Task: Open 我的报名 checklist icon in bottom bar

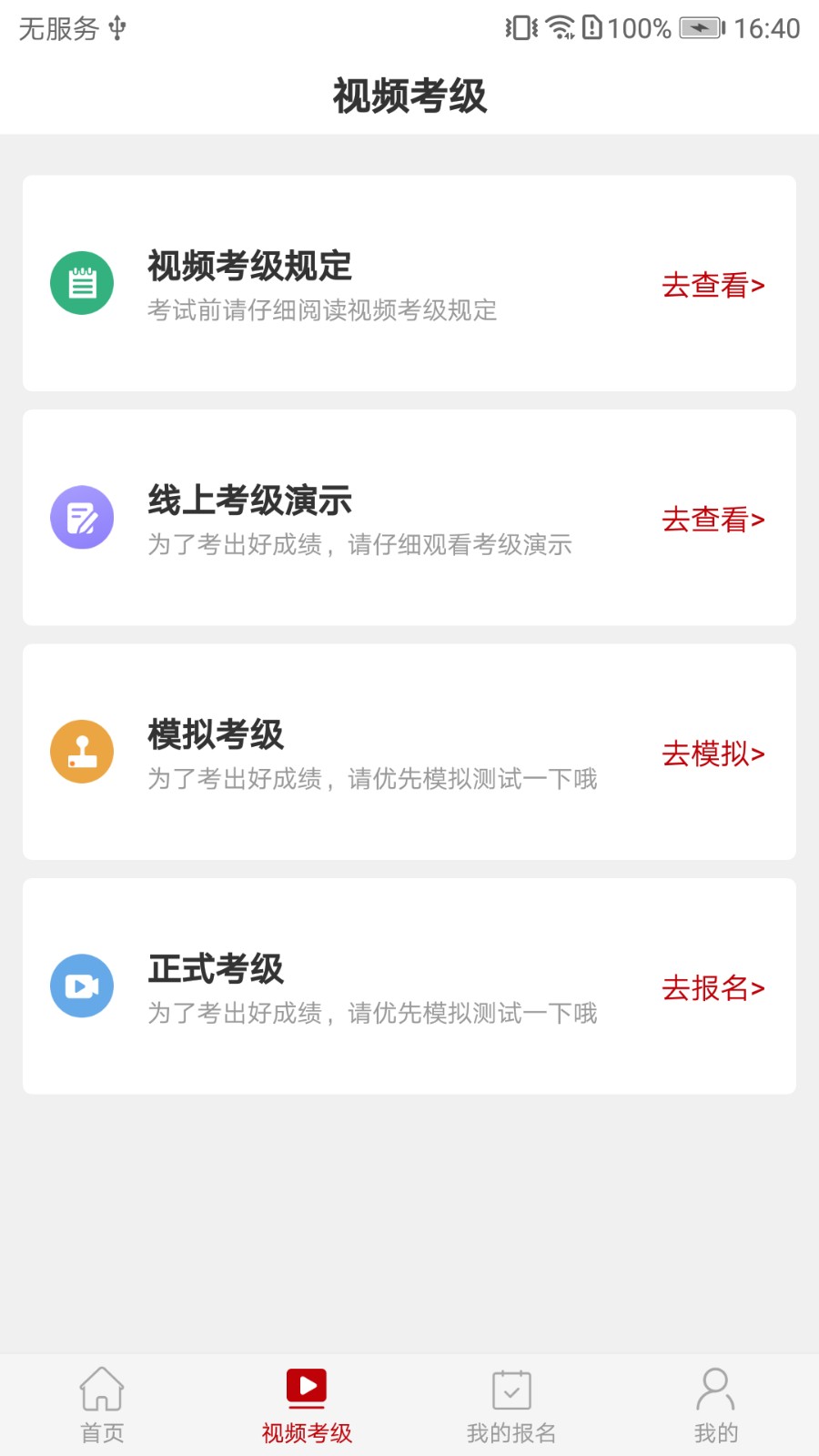Action: click(511, 1390)
